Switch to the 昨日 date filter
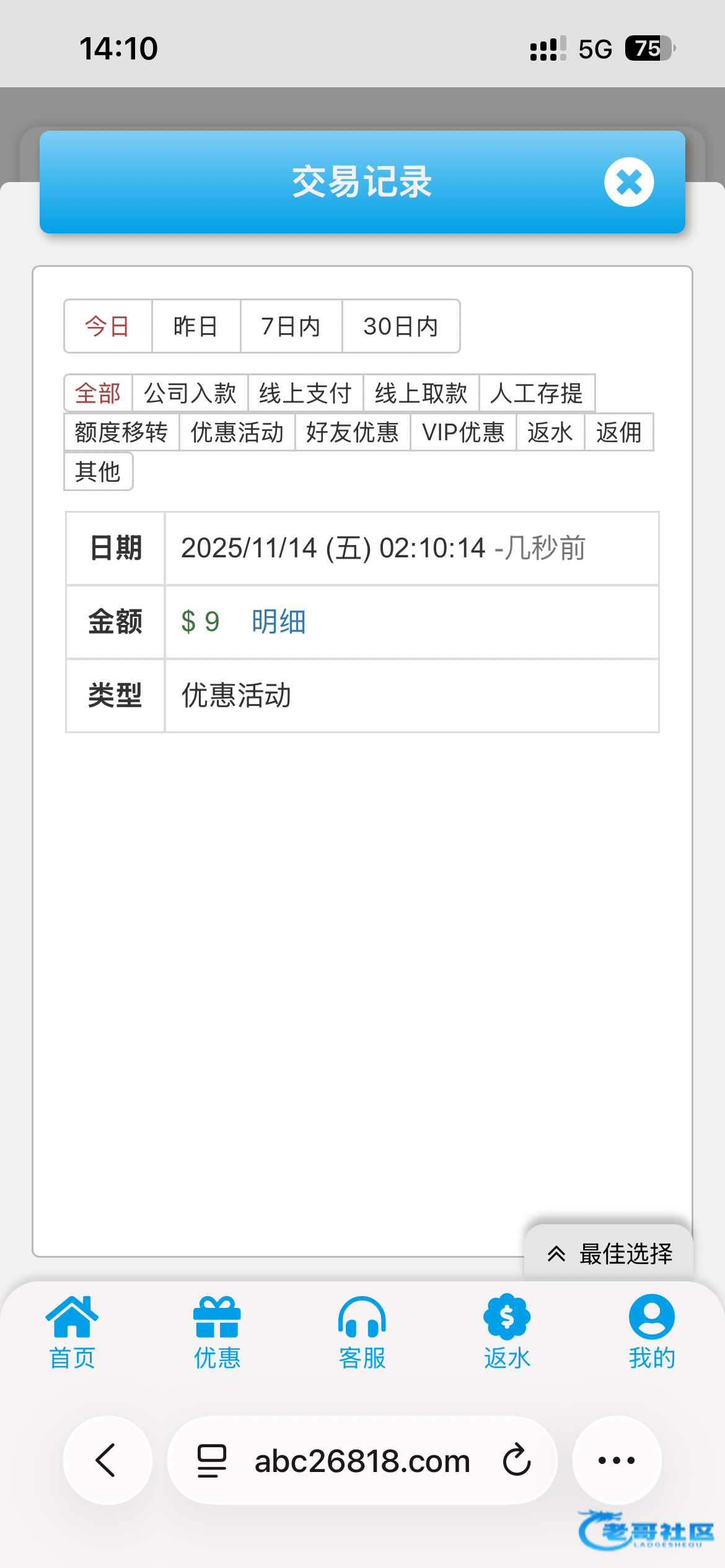The width and height of the screenshot is (725, 1568). tap(196, 326)
